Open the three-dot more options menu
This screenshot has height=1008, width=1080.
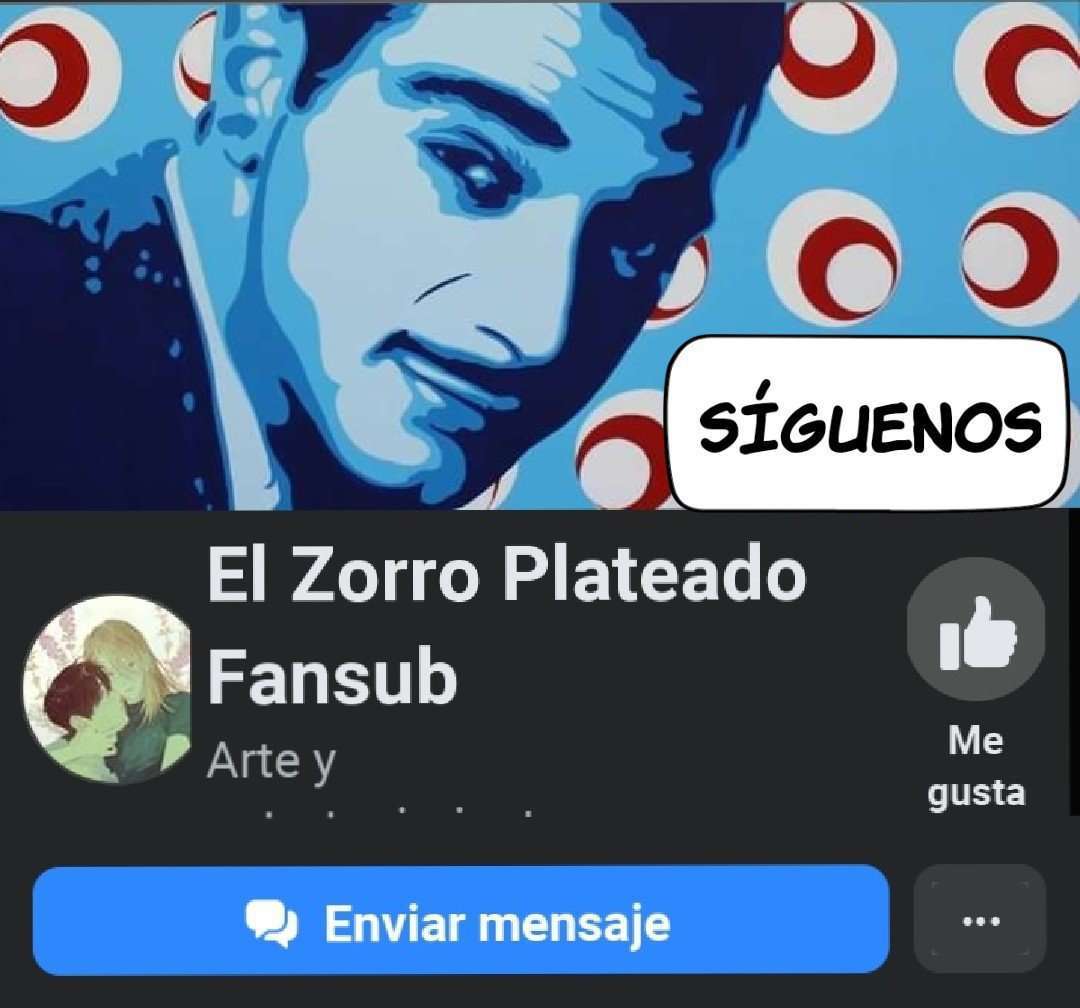tap(980, 920)
